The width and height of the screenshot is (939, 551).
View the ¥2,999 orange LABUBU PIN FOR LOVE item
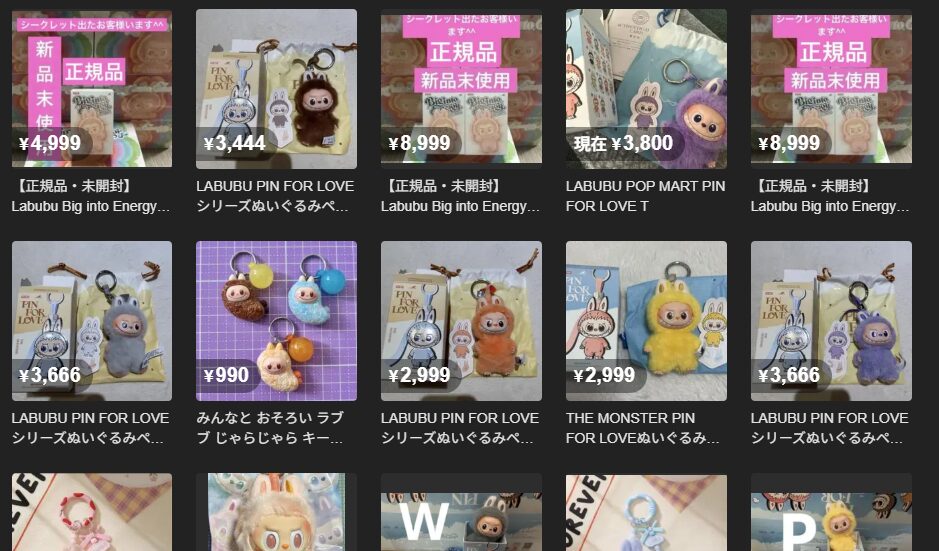[461, 321]
